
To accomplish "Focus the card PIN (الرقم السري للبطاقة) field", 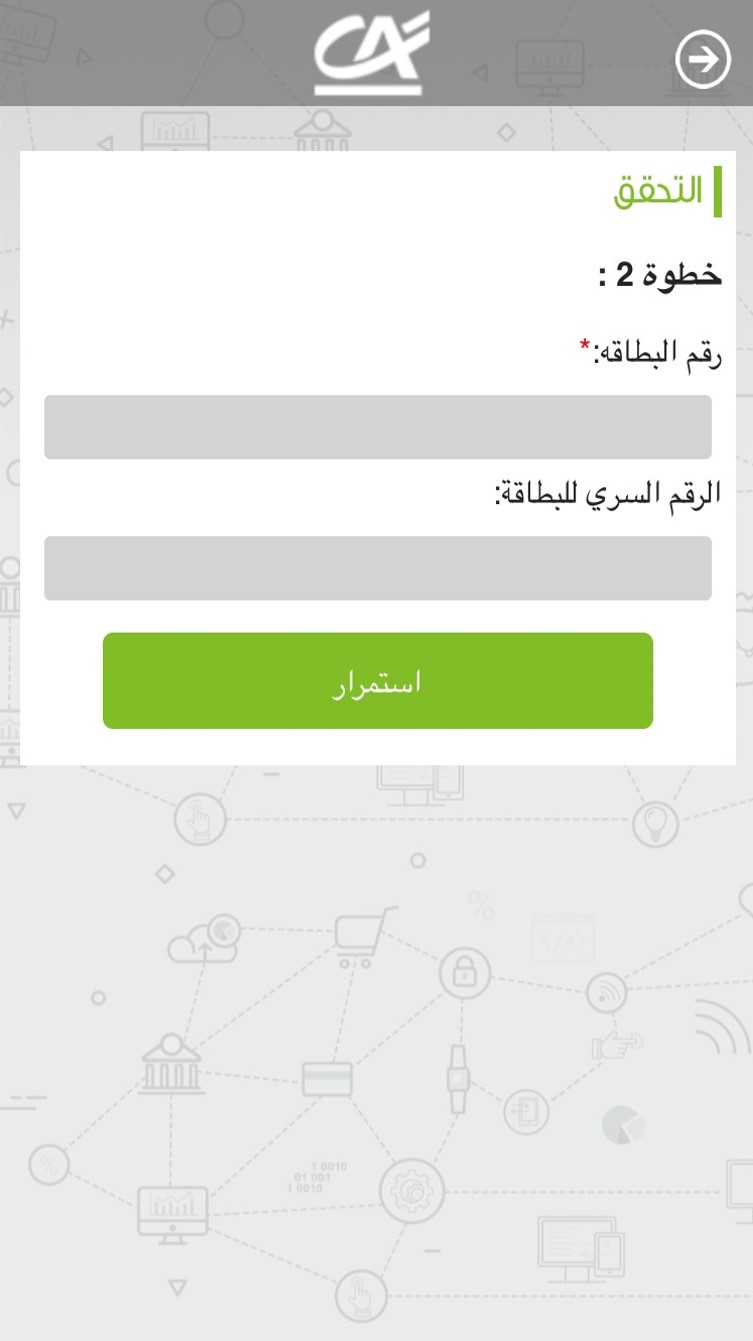I will tap(377, 568).
